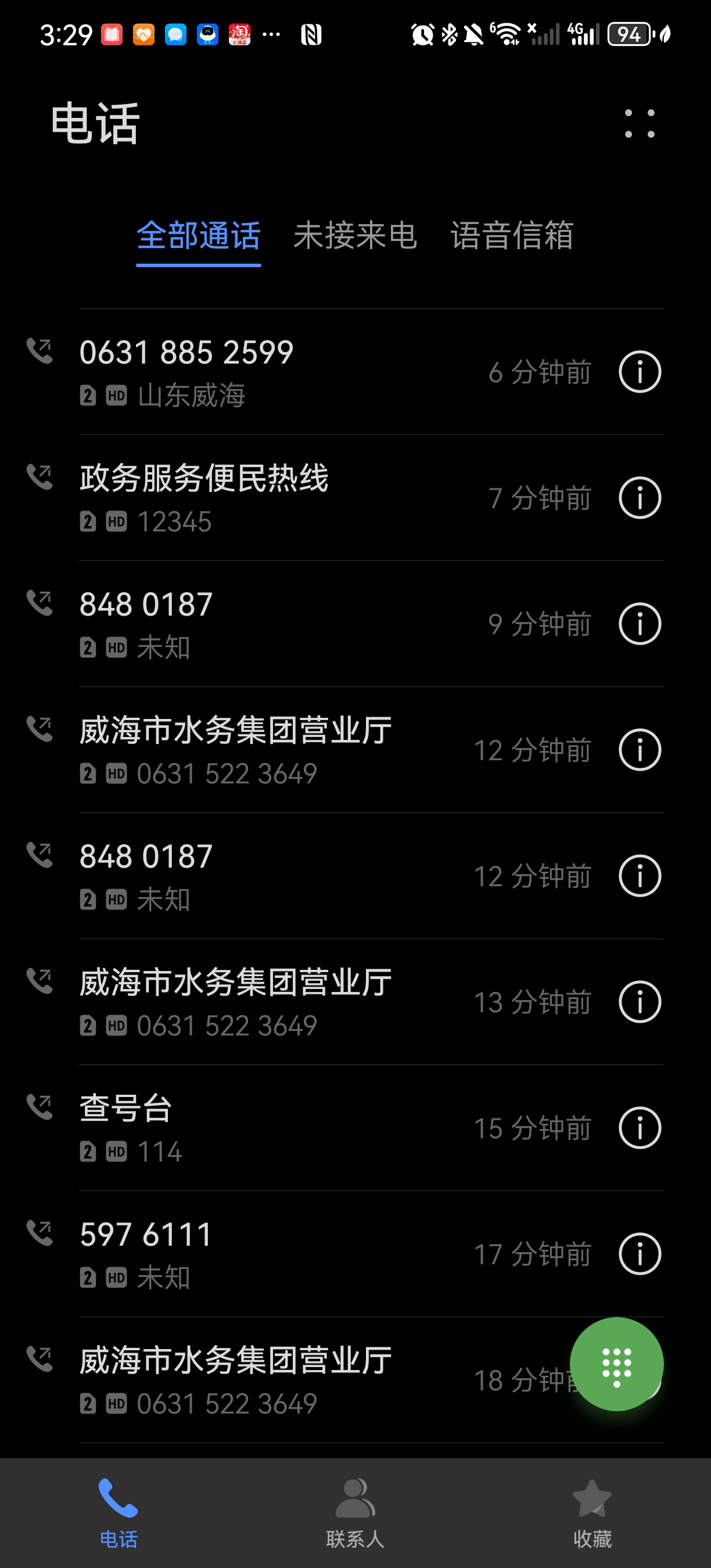Open info for 848 0187 call 9 分钟前

[x=640, y=624]
